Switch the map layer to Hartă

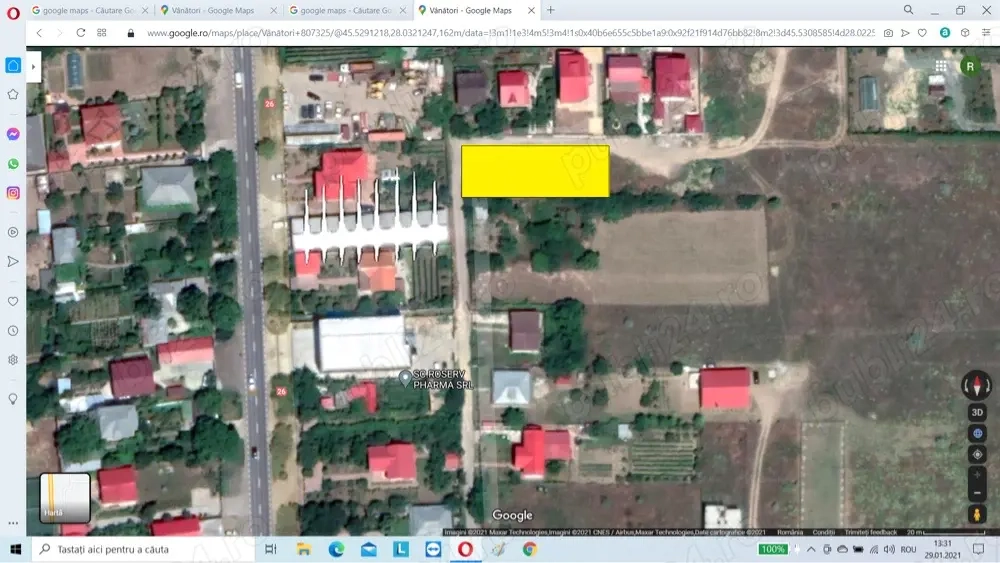tap(65, 497)
